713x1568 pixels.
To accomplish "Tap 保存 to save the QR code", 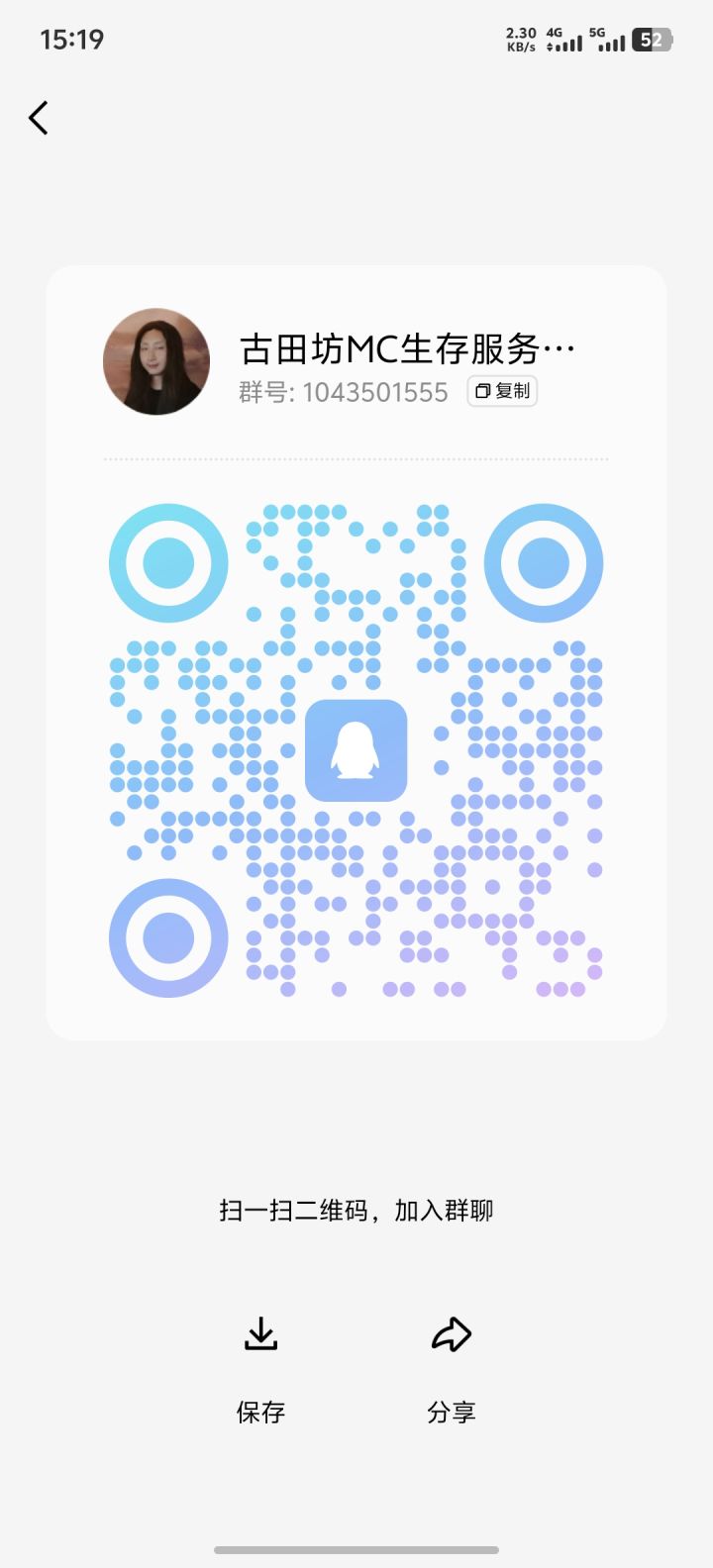I will (260, 1412).
